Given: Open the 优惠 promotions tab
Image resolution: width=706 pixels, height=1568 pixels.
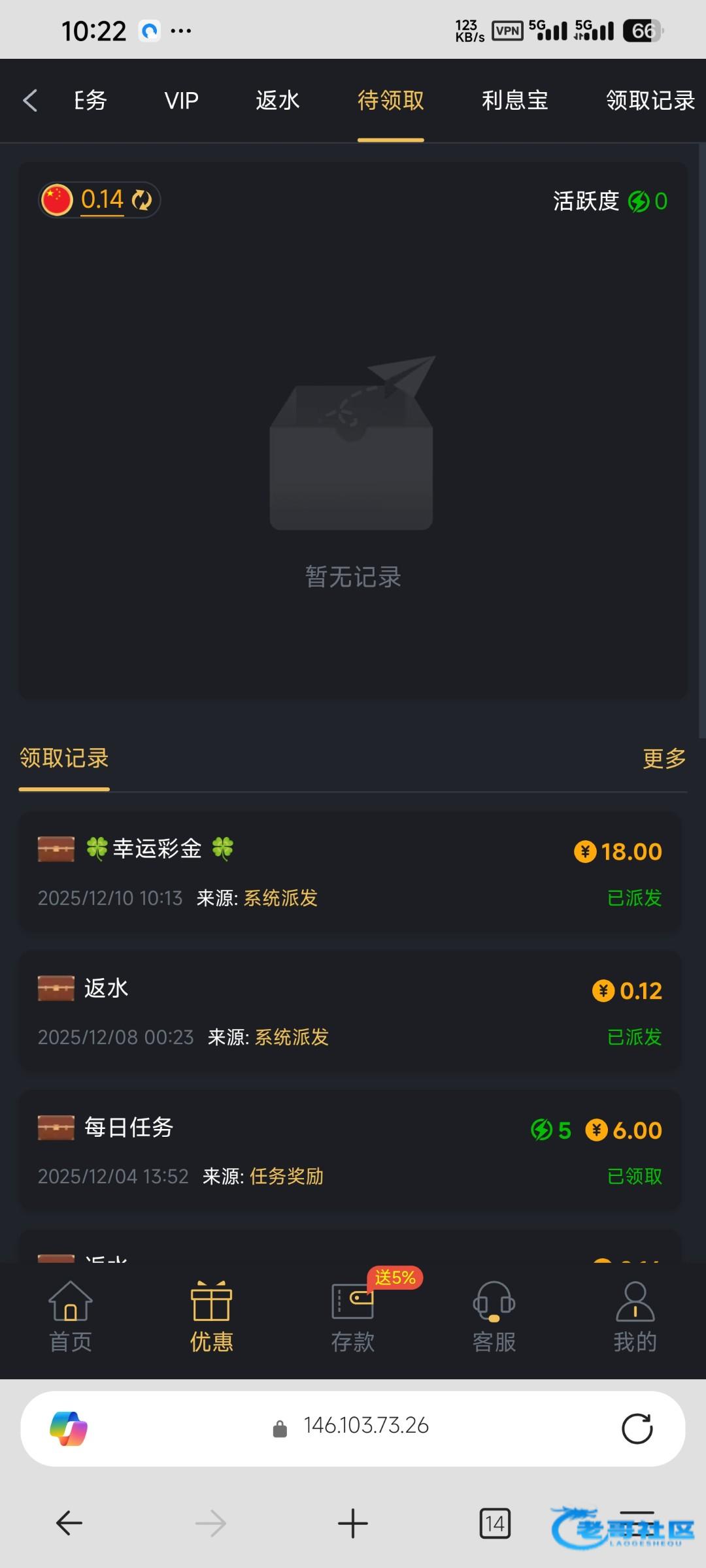Looking at the screenshot, I should point(211,1317).
